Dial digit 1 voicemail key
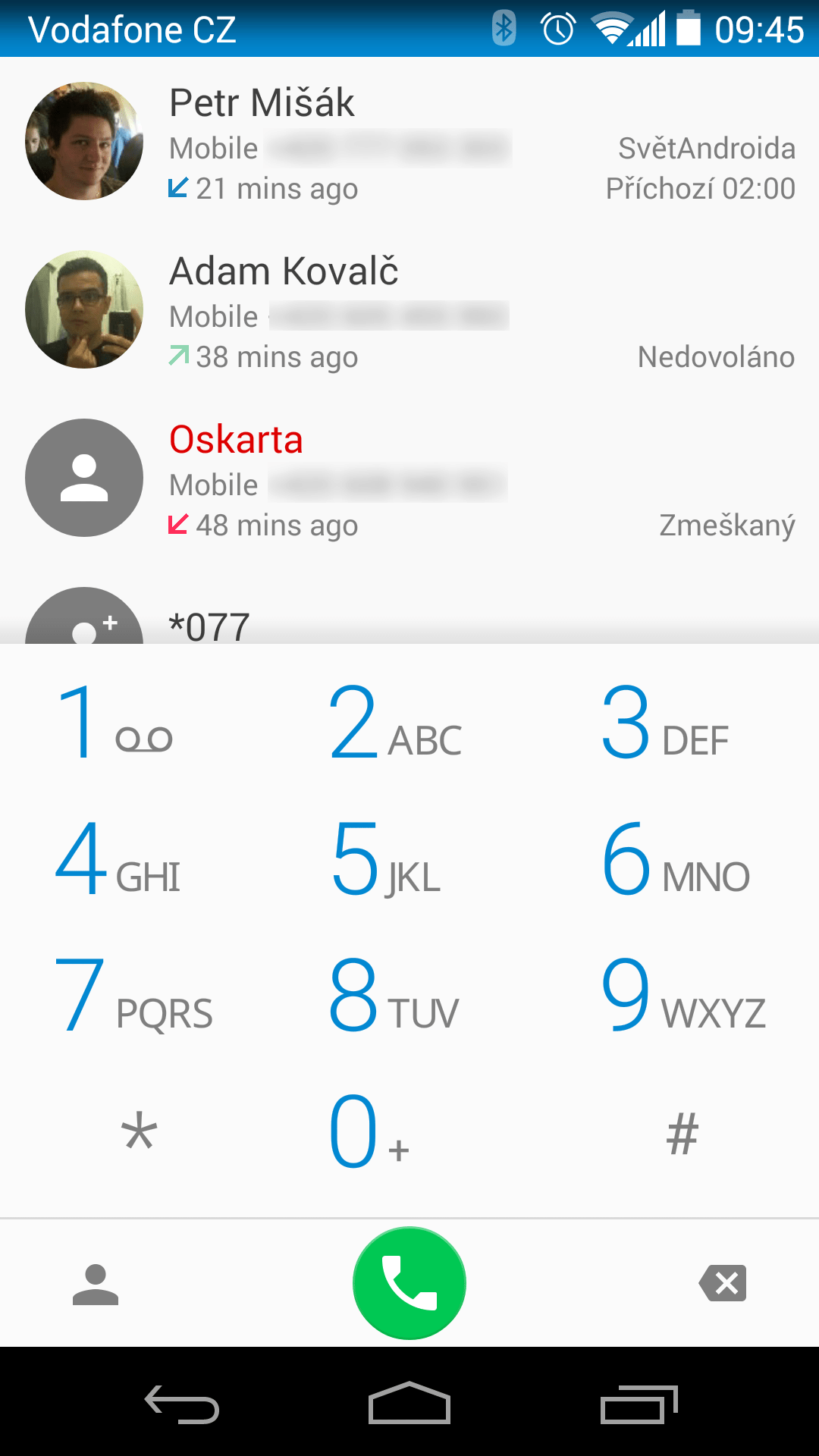819x1456 pixels. point(136,720)
